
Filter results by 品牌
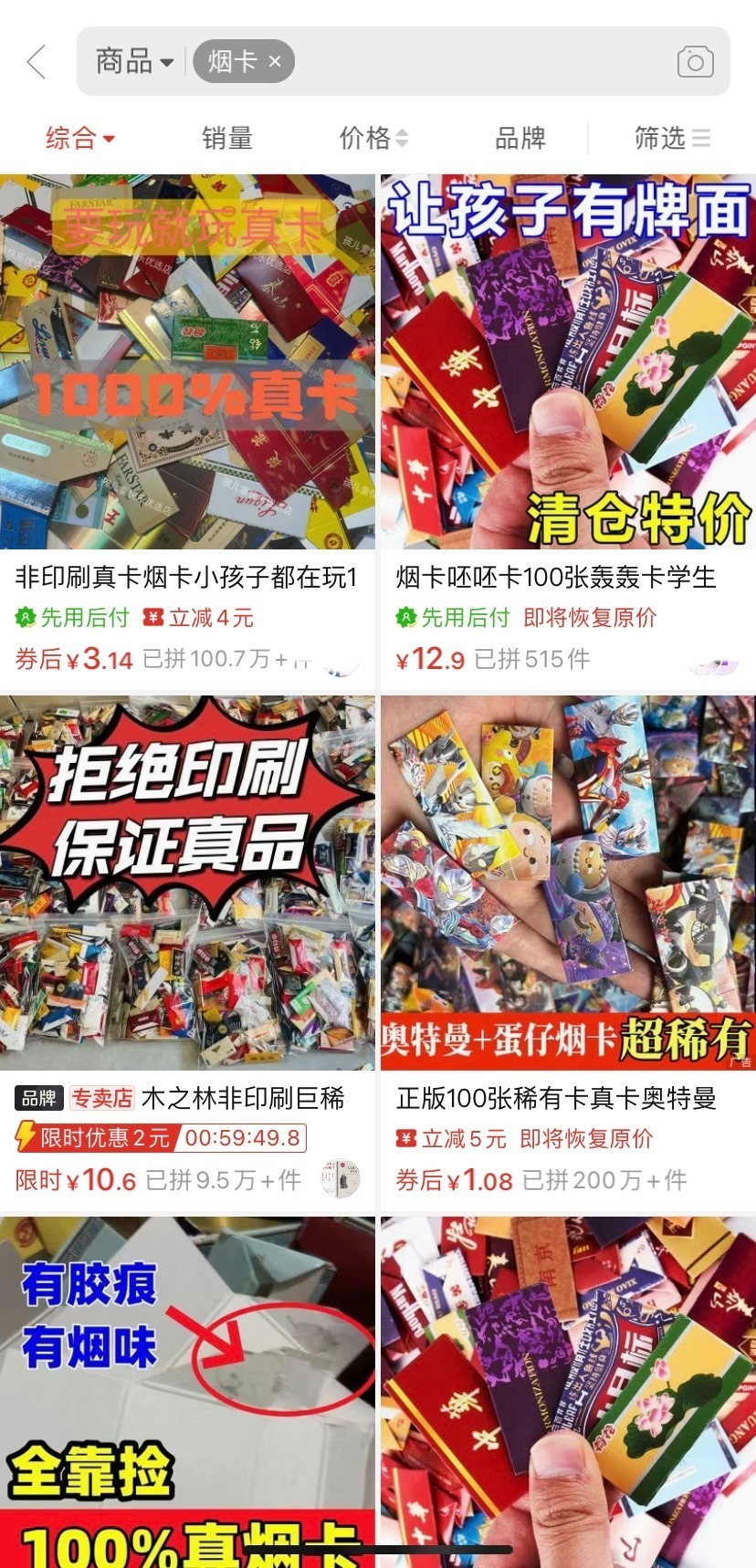coord(520,139)
